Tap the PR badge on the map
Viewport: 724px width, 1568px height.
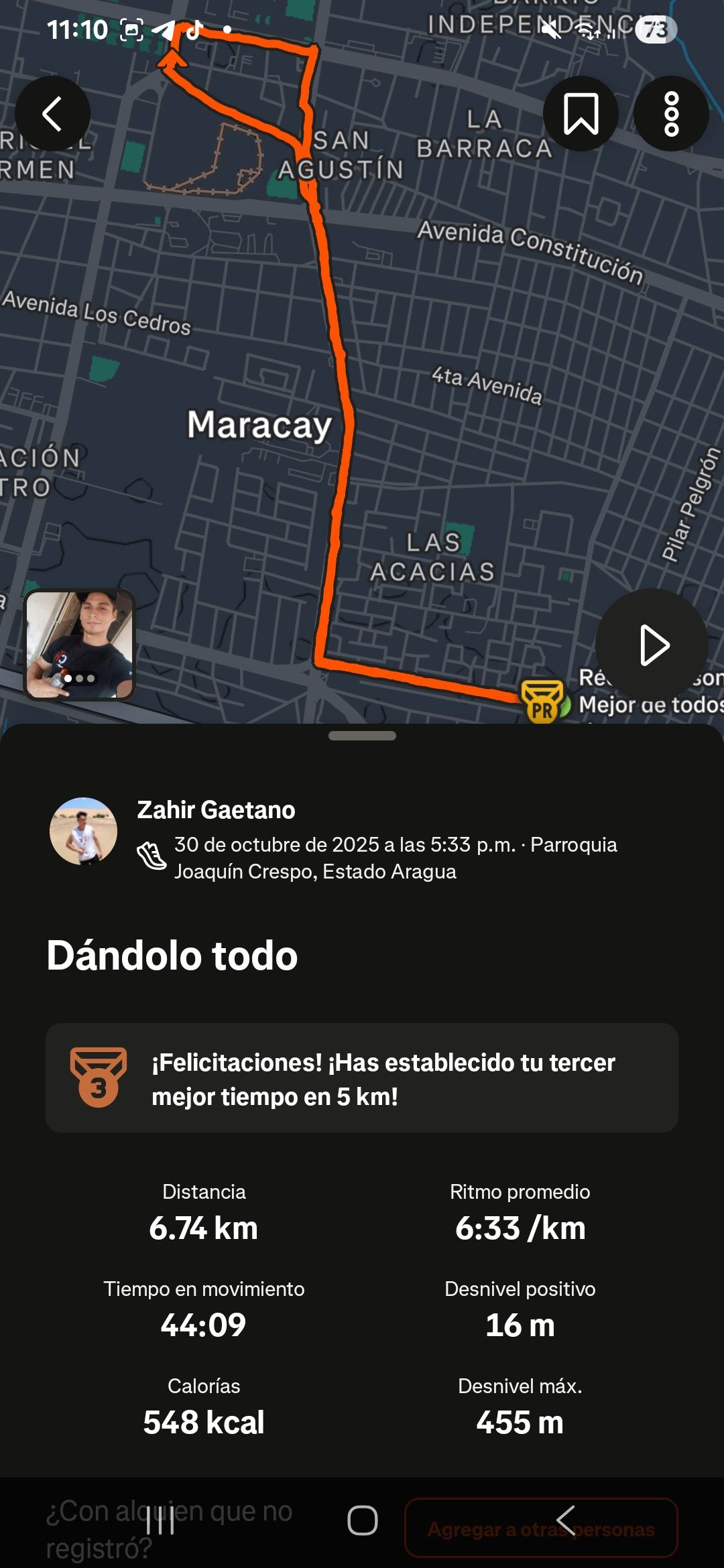tap(542, 702)
